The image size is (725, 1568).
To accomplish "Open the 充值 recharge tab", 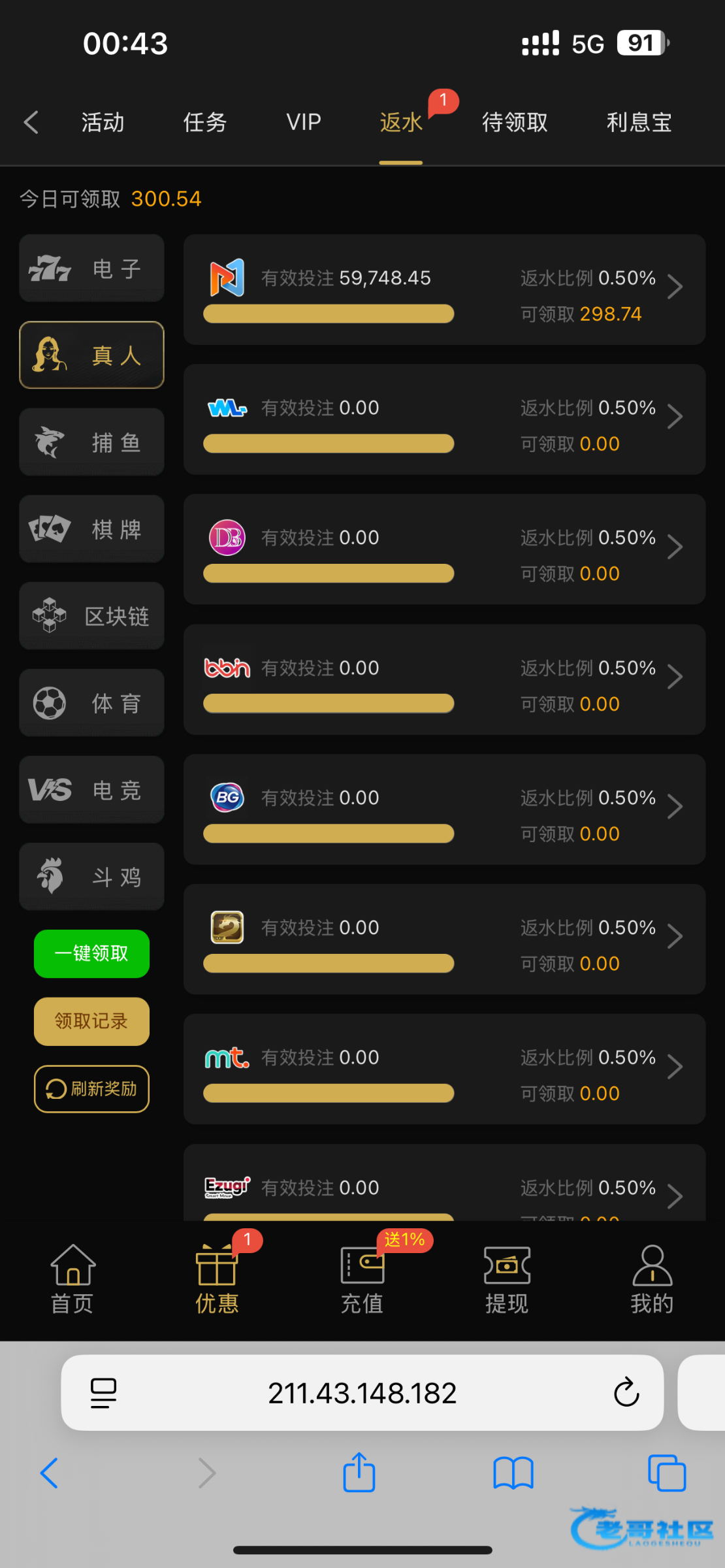I will 362,1278.
